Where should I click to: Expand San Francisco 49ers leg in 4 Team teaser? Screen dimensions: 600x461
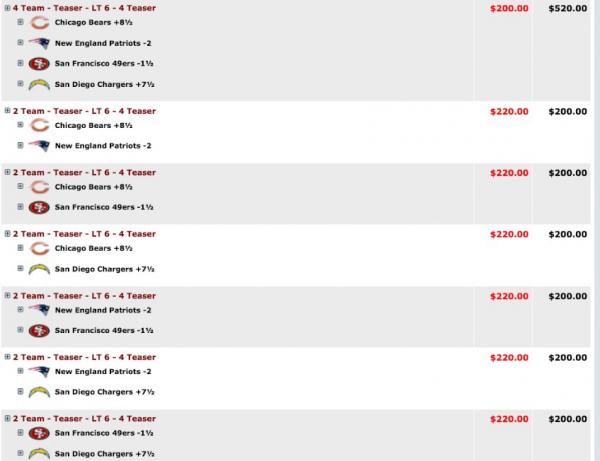(20, 64)
